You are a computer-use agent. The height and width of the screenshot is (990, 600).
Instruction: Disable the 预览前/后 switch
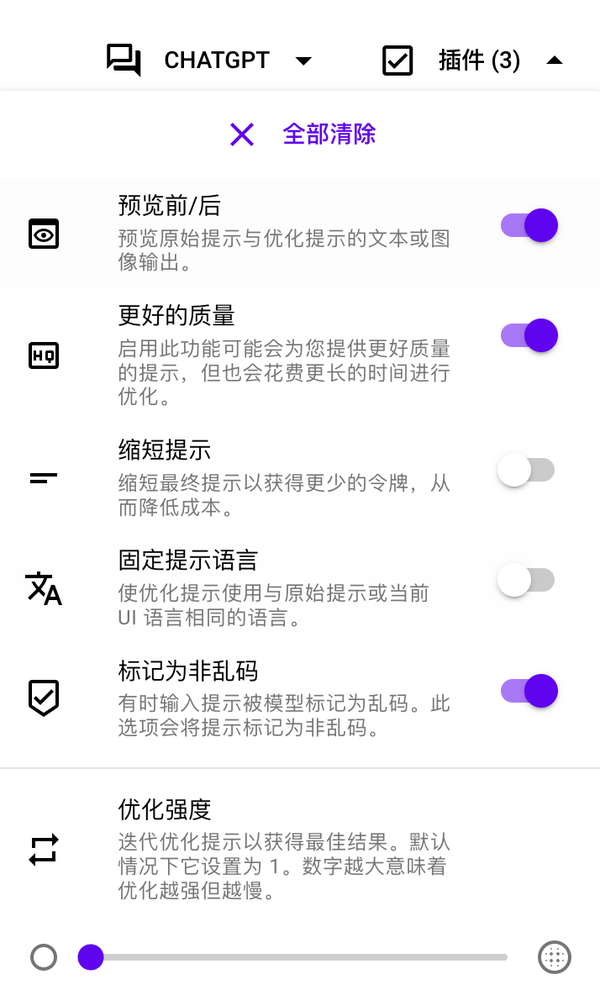(x=529, y=225)
